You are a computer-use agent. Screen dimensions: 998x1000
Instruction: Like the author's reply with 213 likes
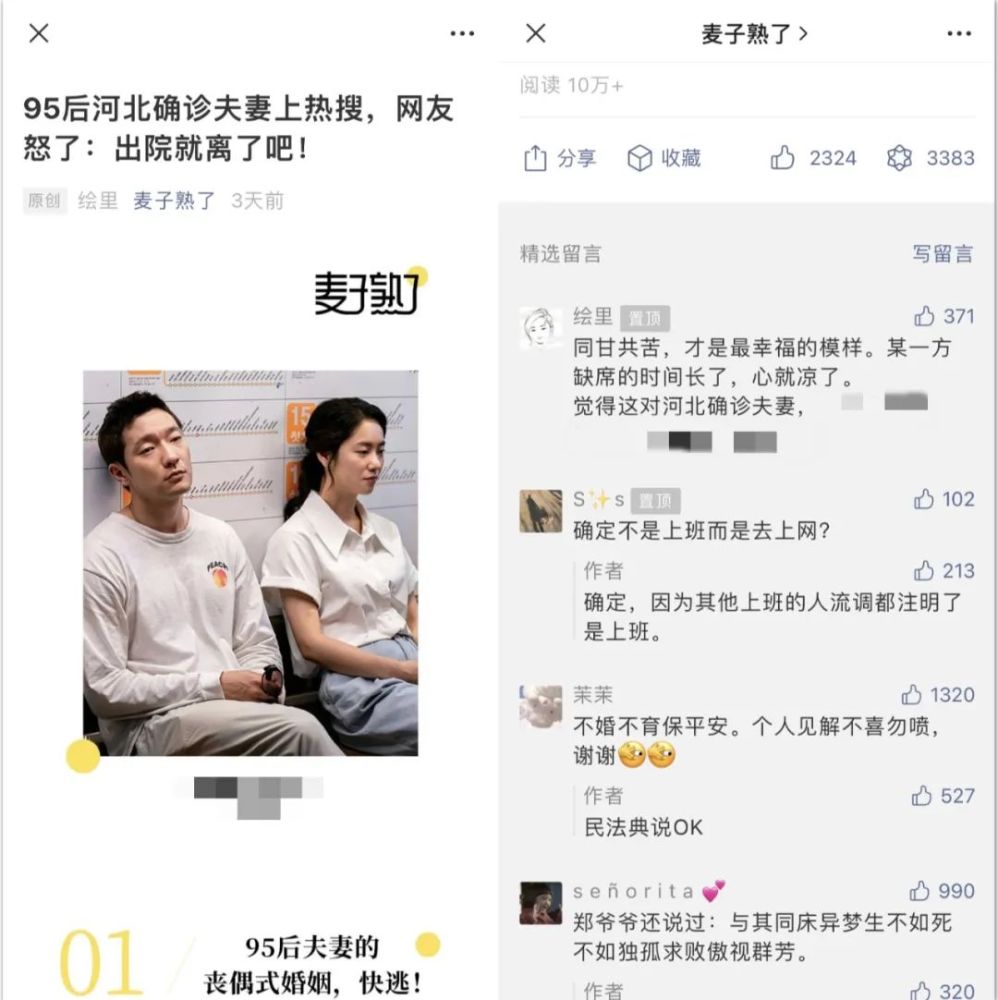click(944, 570)
